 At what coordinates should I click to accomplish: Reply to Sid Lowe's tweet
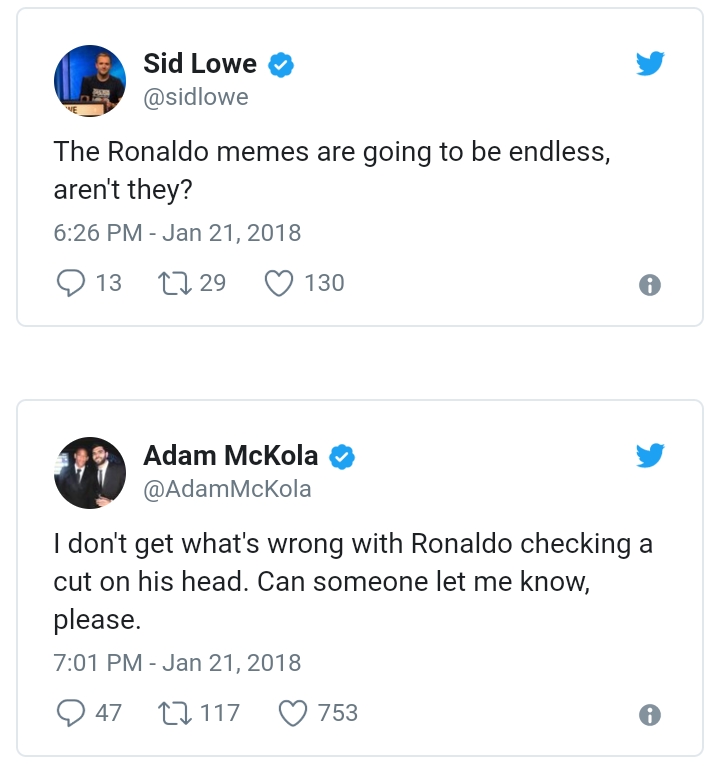pyautogui.click(x=70, y=284)
